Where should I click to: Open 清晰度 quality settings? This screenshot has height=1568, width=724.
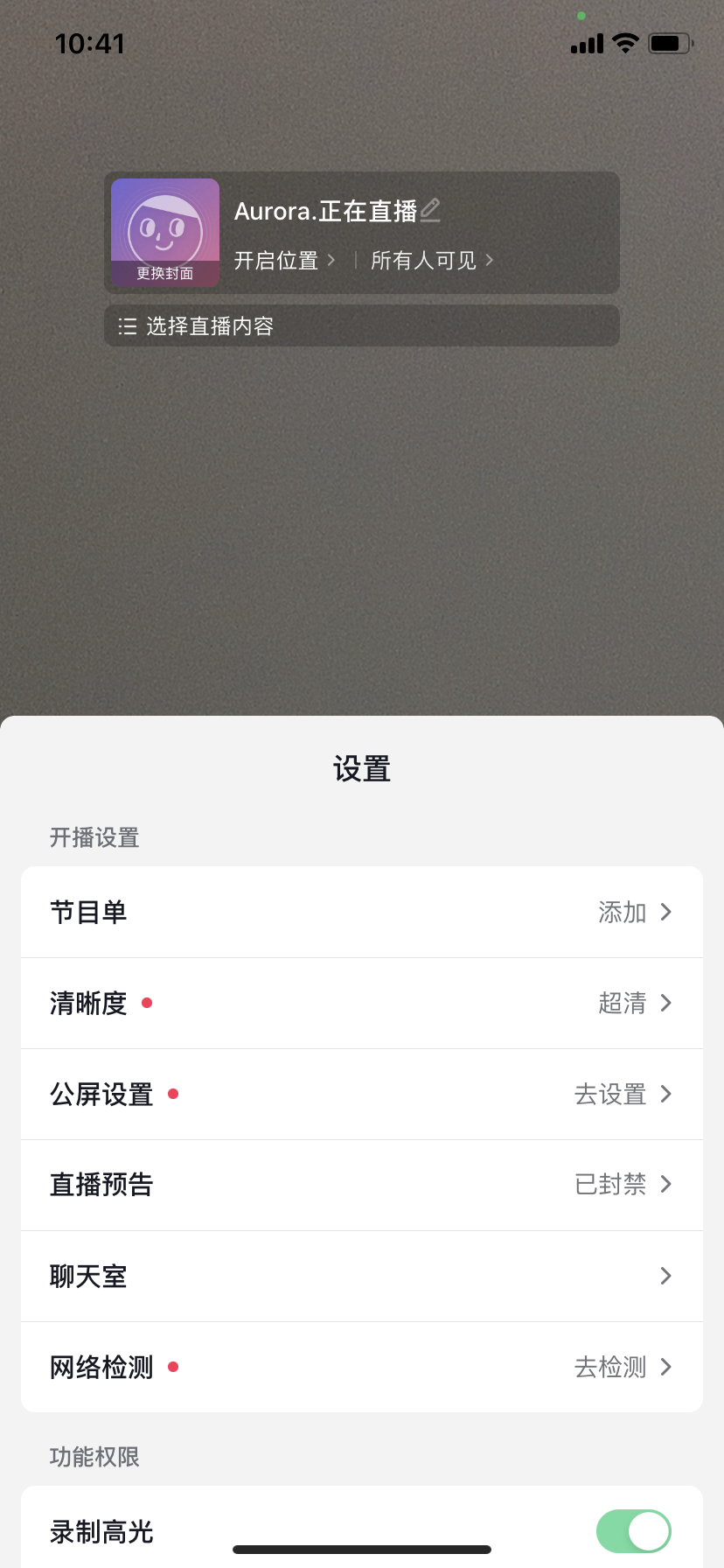(362, 1003)
